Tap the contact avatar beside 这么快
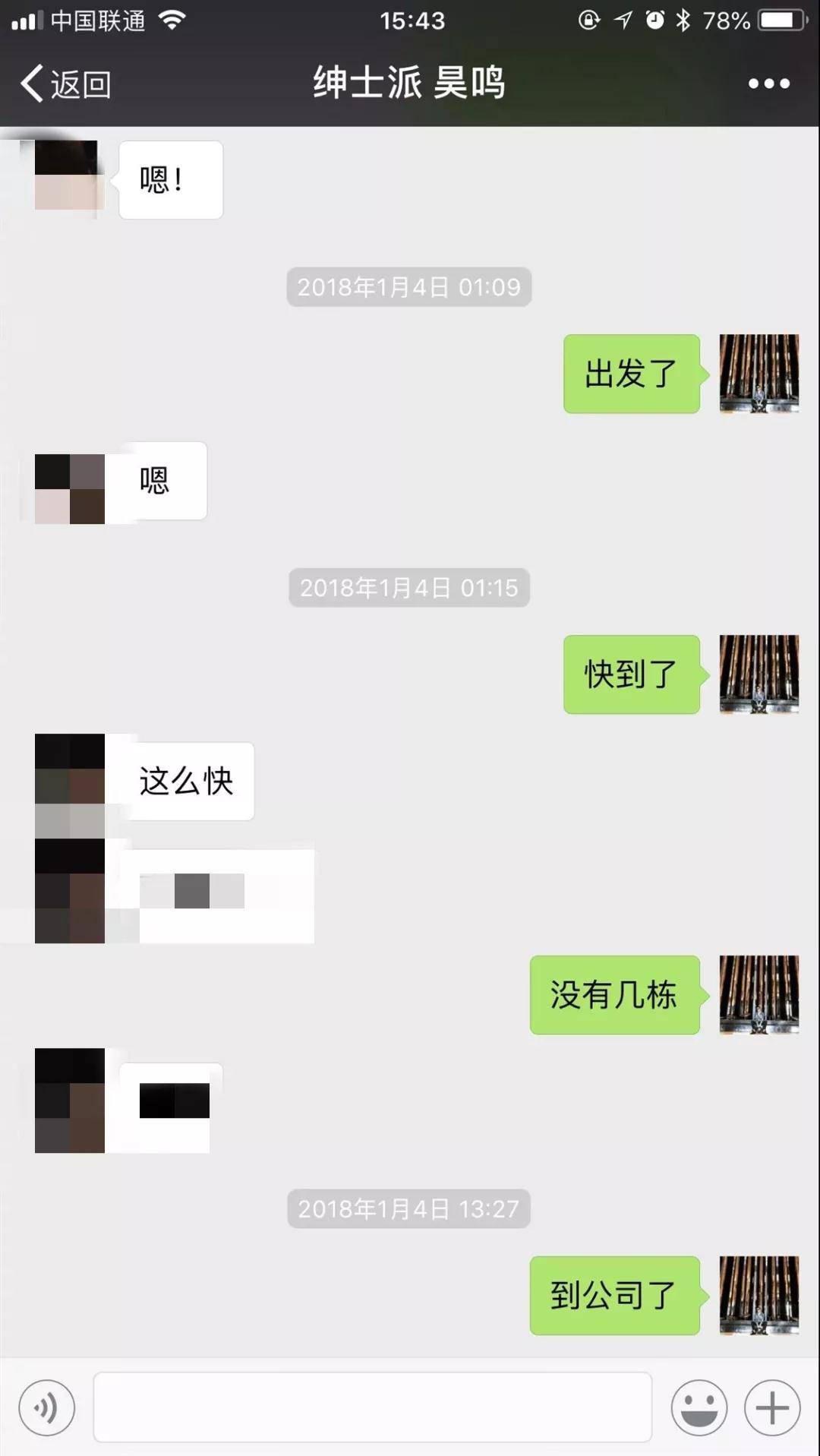 [70, 780]
